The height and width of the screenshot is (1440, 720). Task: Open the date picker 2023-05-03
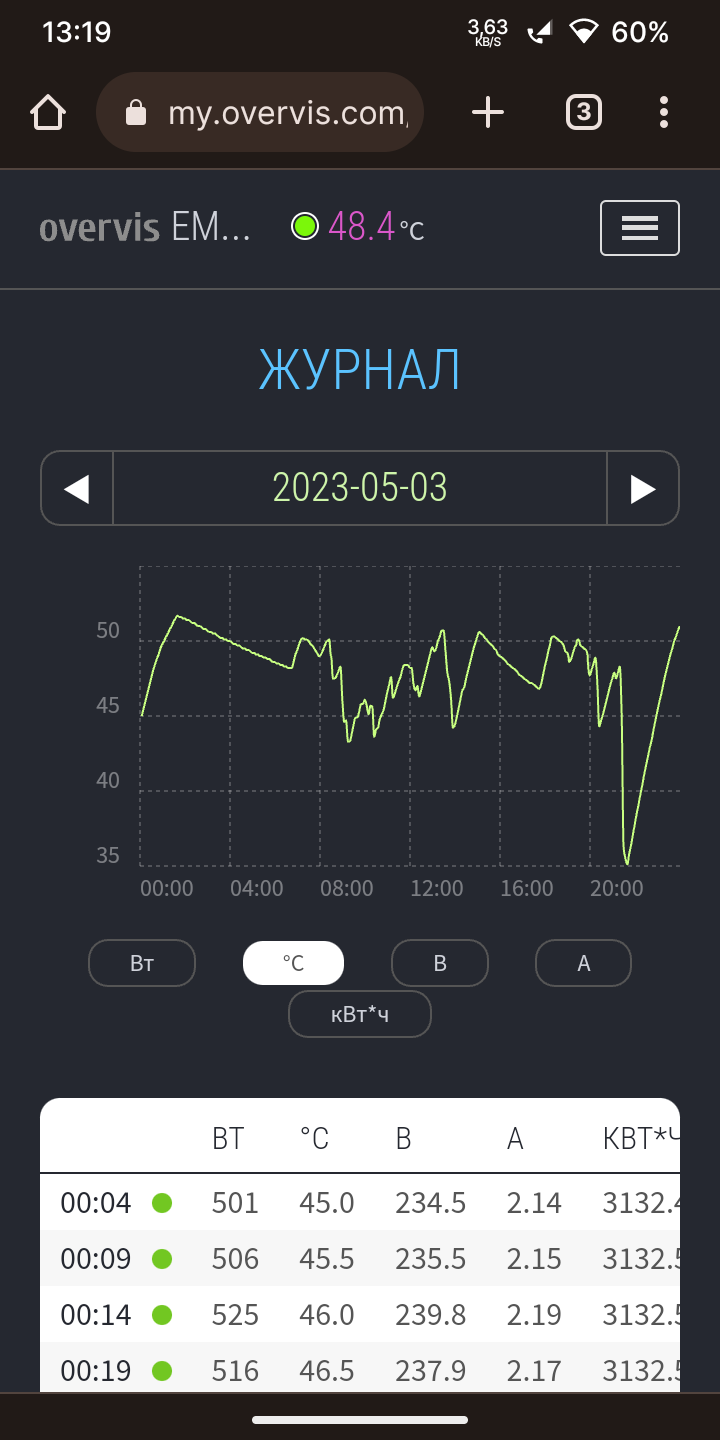(x=360, y=488)
